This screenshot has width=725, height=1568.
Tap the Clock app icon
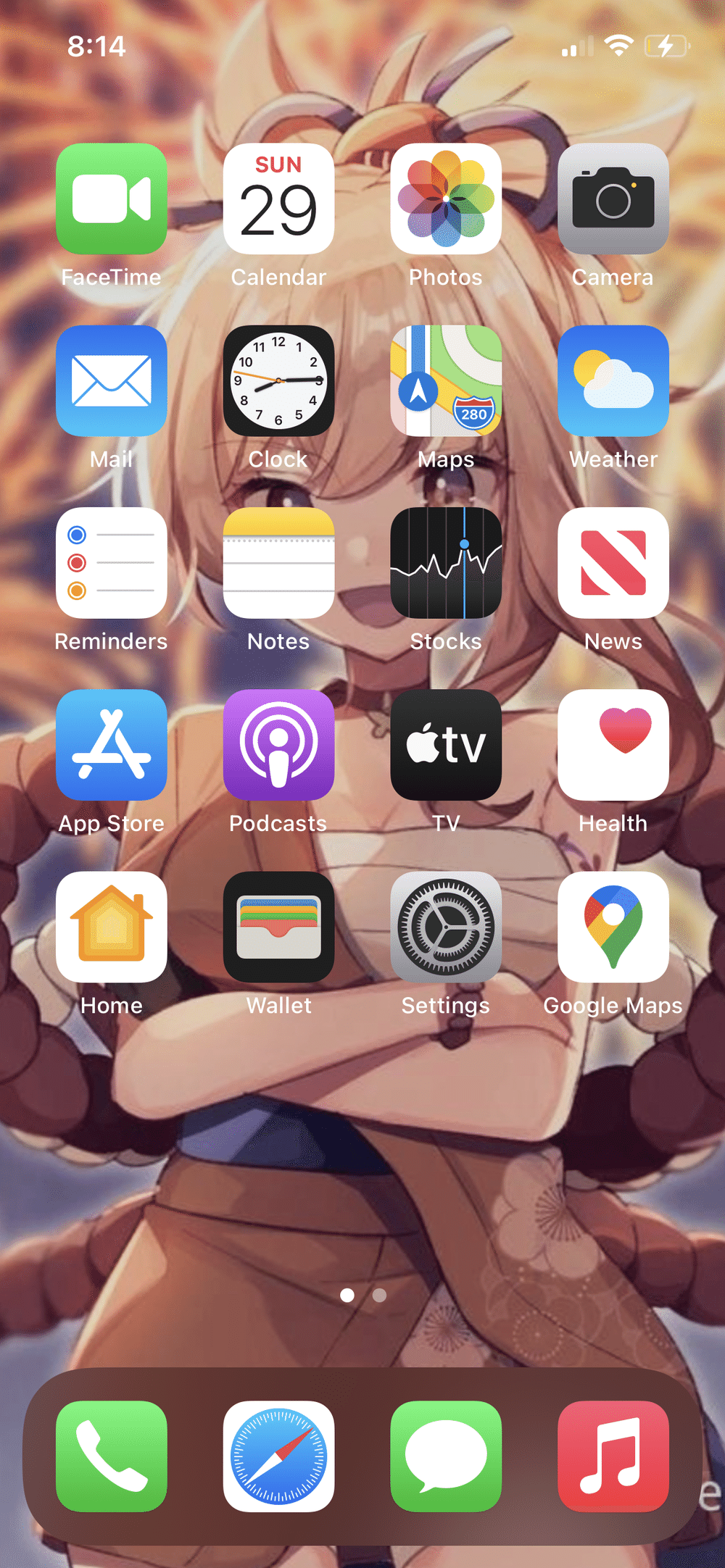click(278, 380)
